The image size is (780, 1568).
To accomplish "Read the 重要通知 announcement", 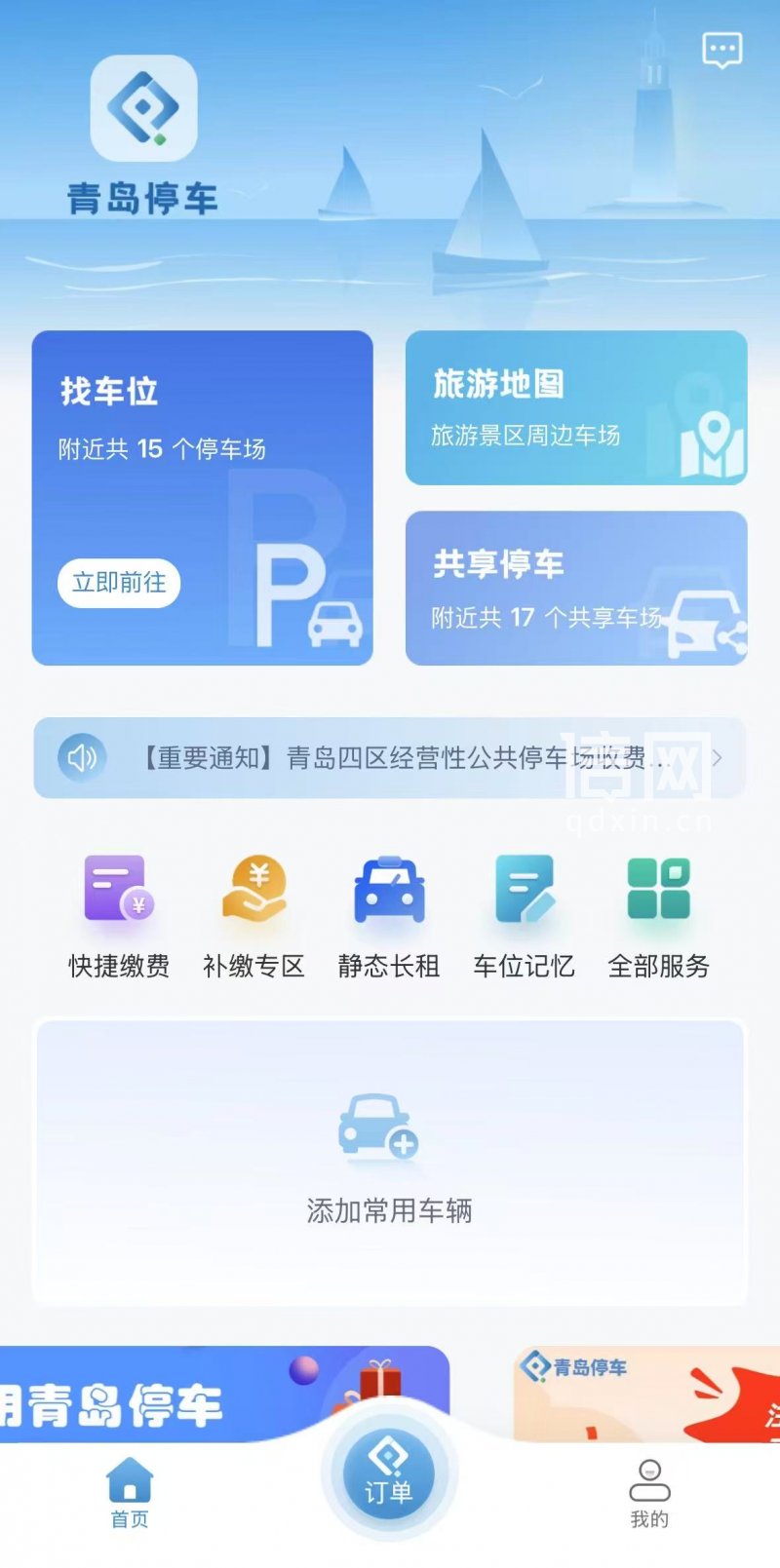I will click(390, 758).
